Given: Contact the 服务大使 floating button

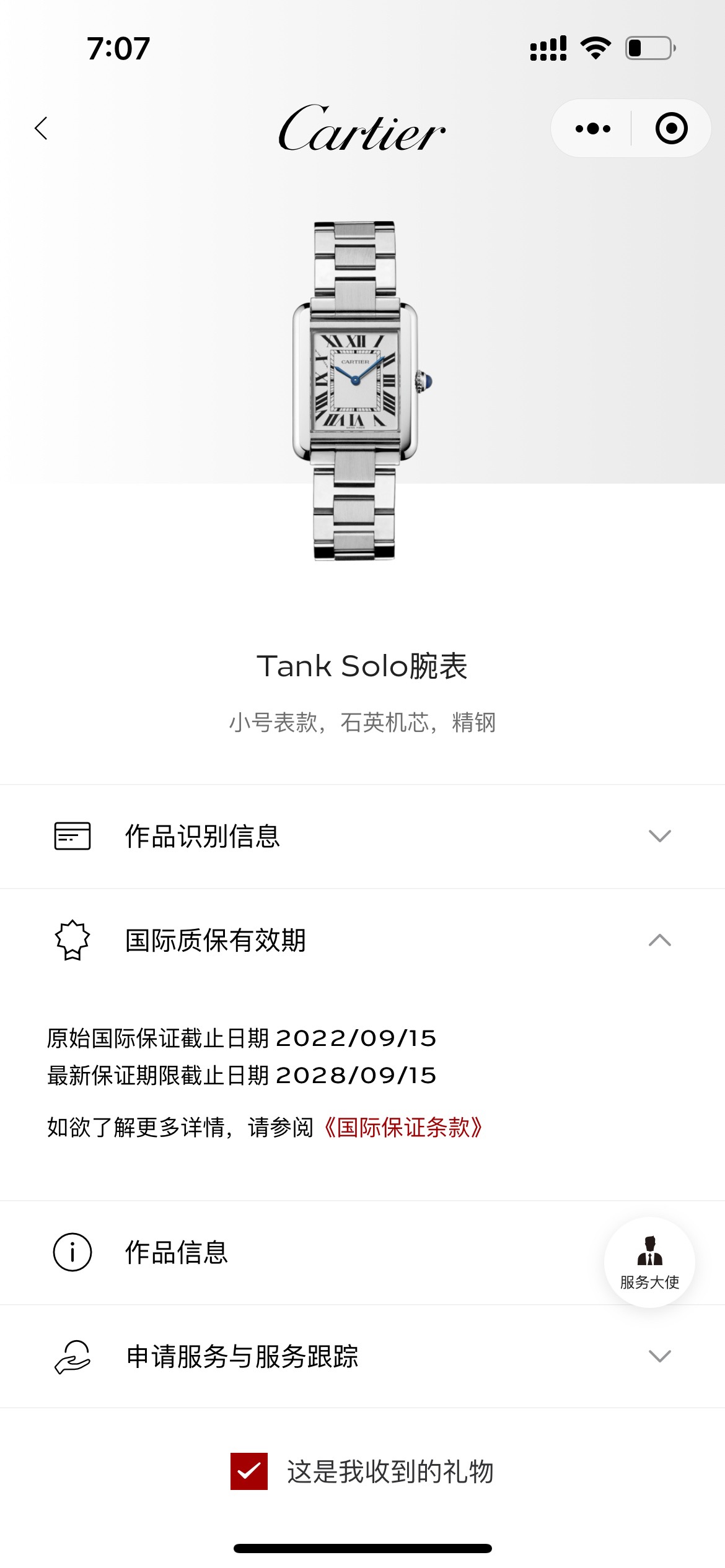Looking at the screenshot, I should (x=649, y=1262).
